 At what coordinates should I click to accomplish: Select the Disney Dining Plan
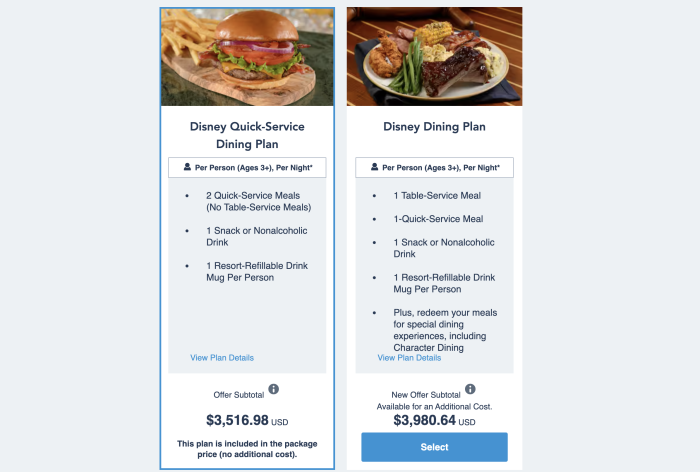(x=434, y=447)
